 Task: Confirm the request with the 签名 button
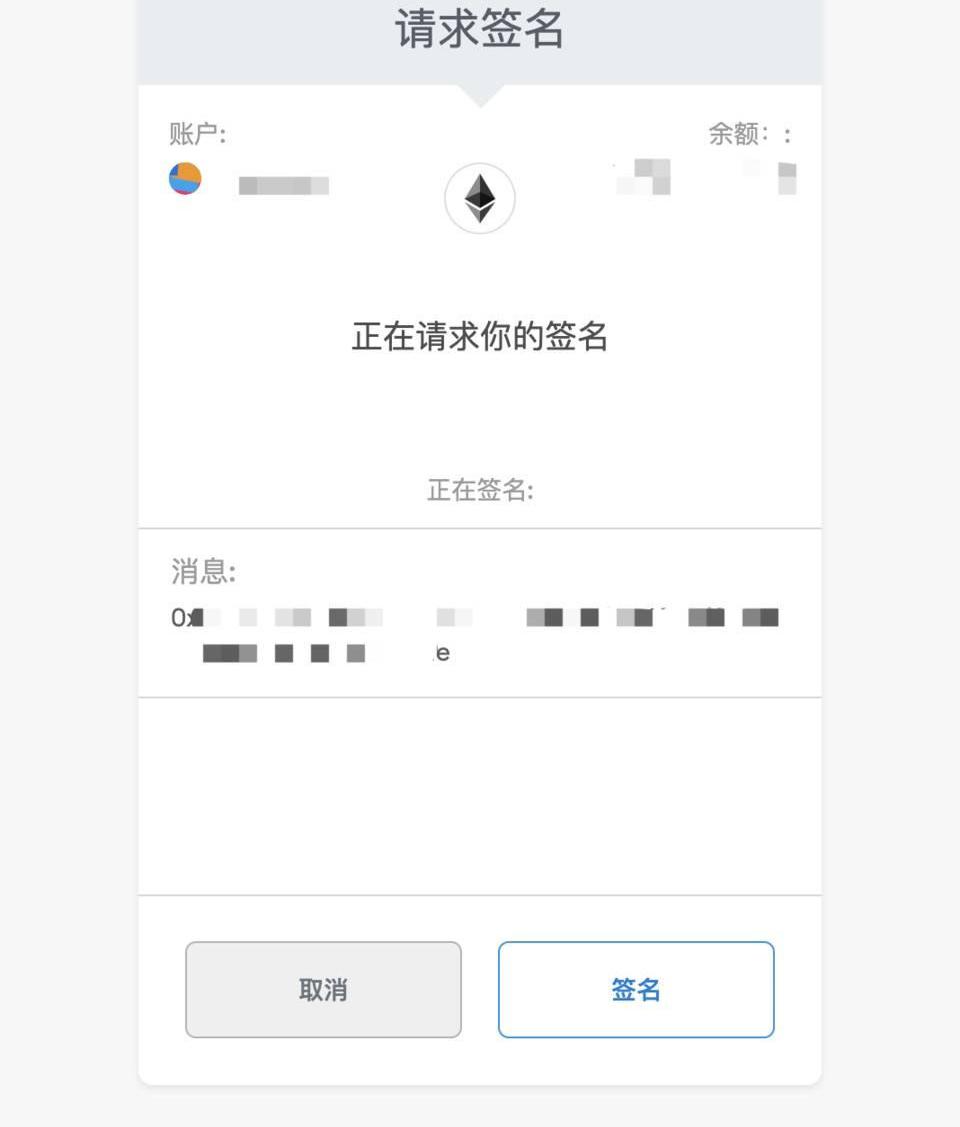click(636, 990)
